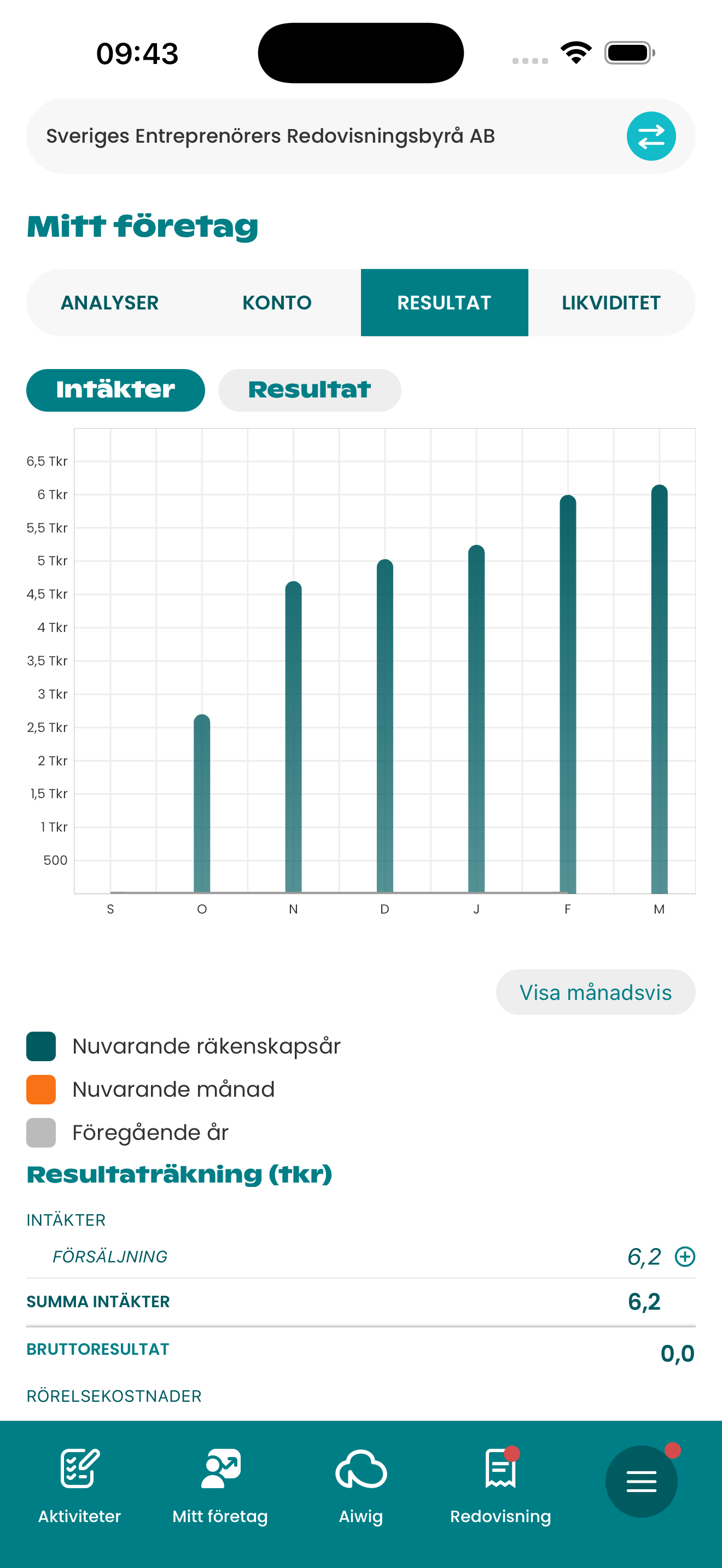The width and height of the screenshot is (722, 1568).
Task: Tap the company switcher swap icon
Action: pyautogui.click(x=651, y=136)
